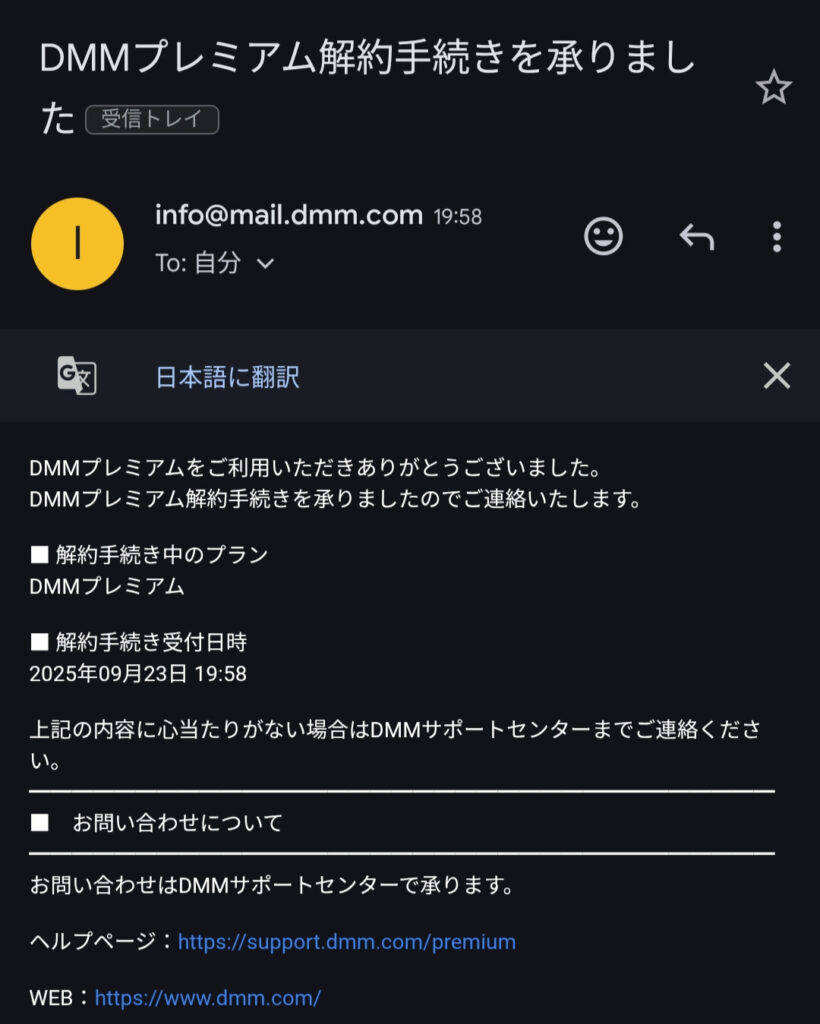Open the sender's yellow avatar profile
Screen dimensions: 820x1024
(78, 244)
